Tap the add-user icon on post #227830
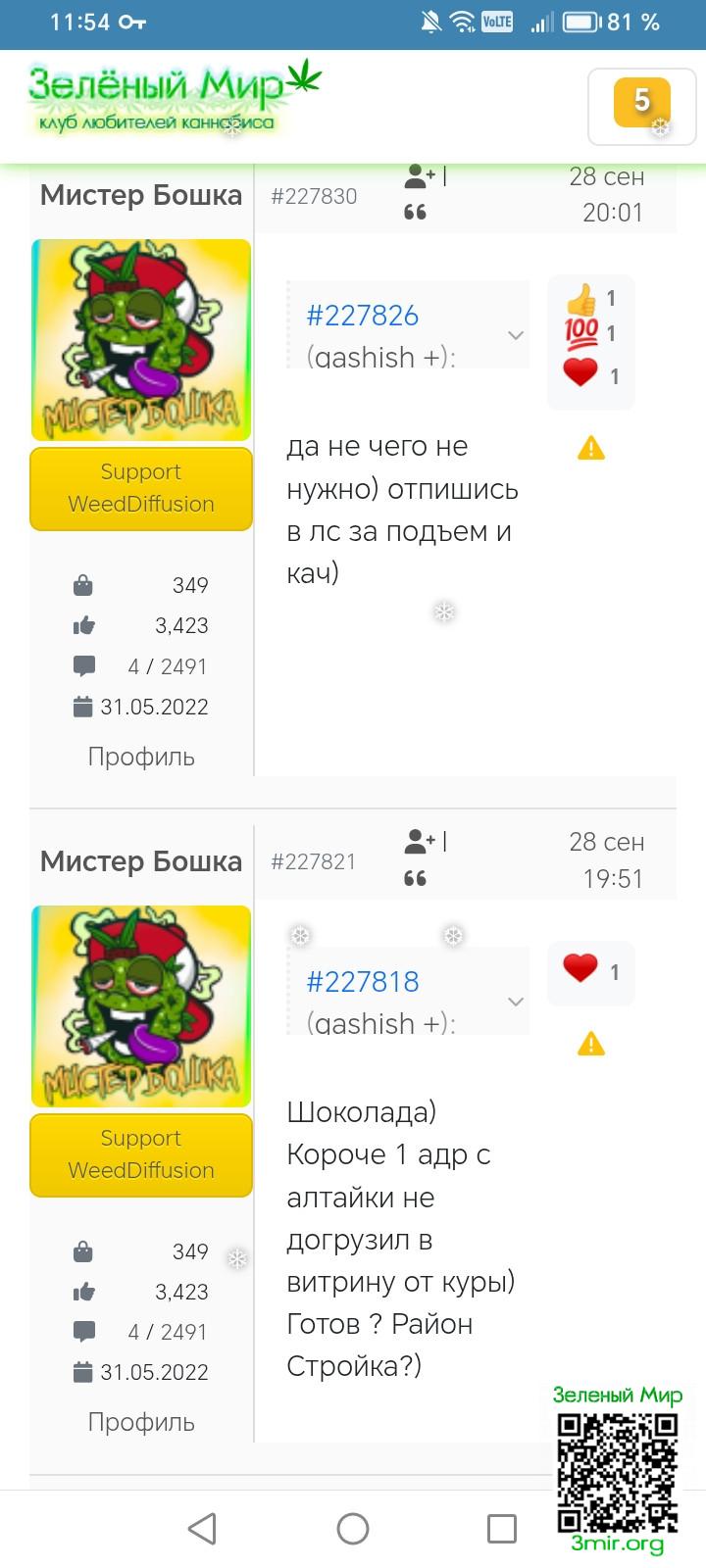This screenshot has height=1568, width=706. (420, 177)
